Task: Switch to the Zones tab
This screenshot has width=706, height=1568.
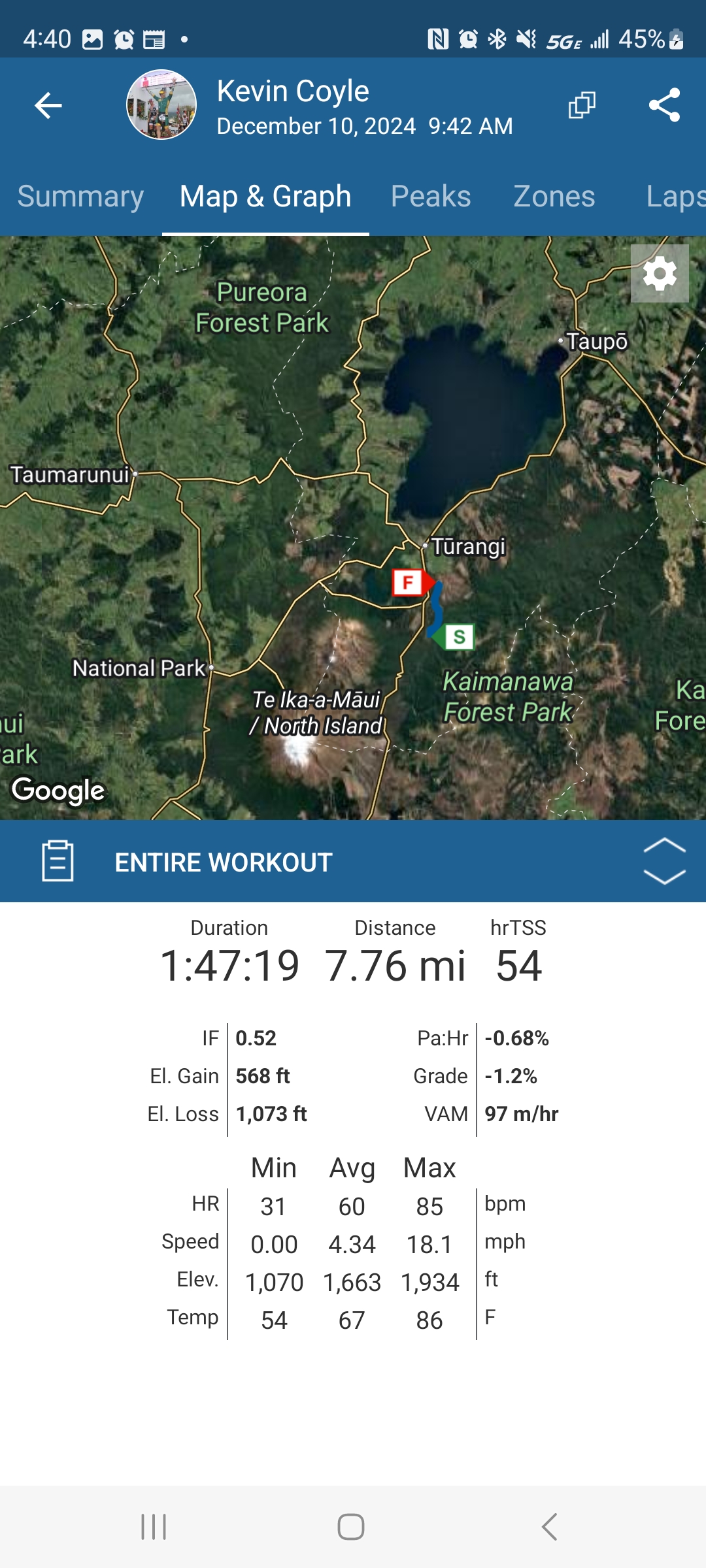Action: (x=554, y=197)
